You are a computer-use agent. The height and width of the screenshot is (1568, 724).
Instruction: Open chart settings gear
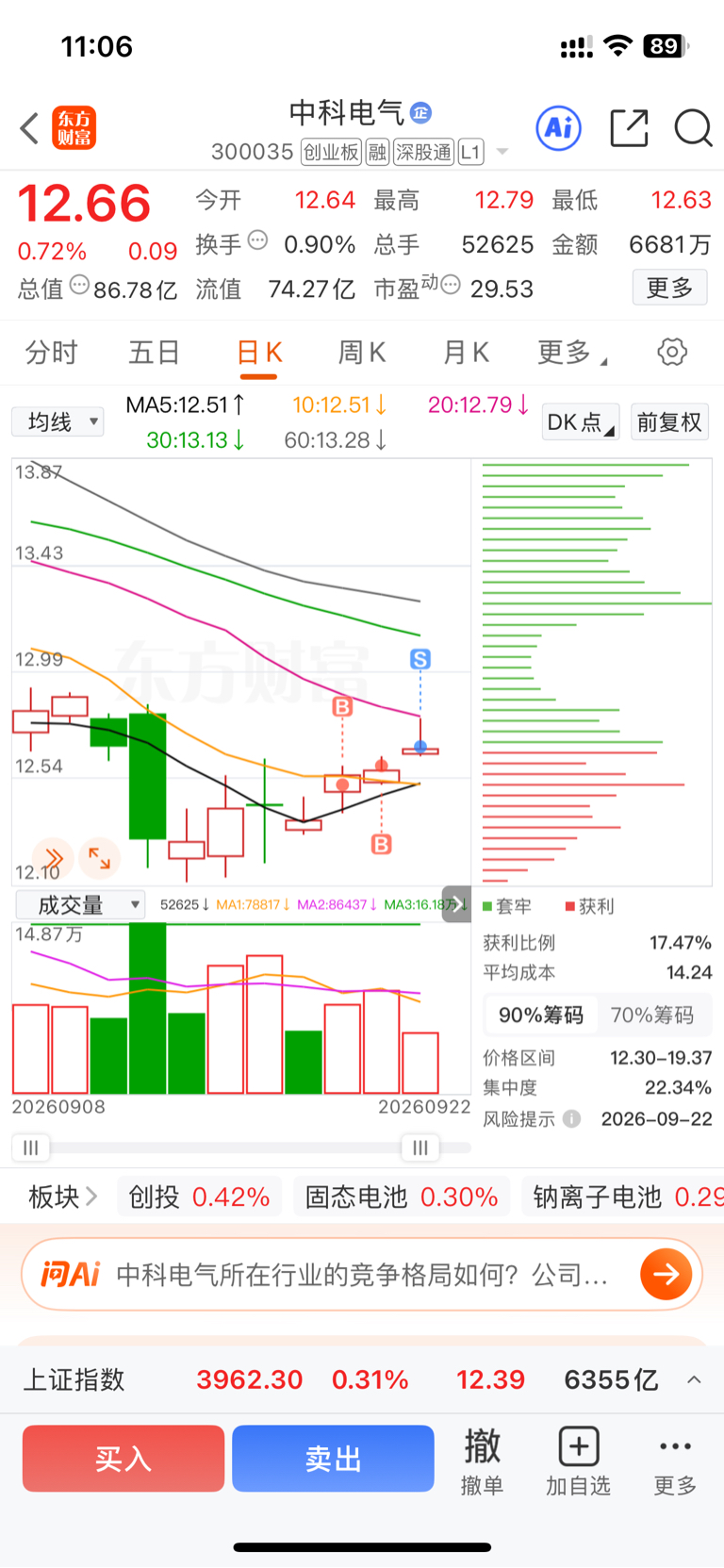(672, 353)
